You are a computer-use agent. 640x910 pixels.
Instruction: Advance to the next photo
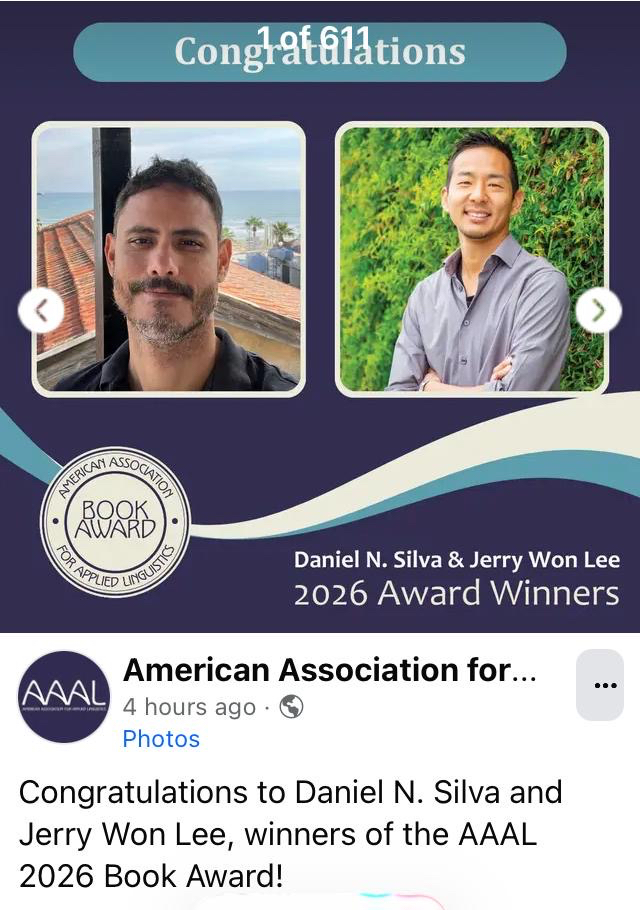pos(598,311)
